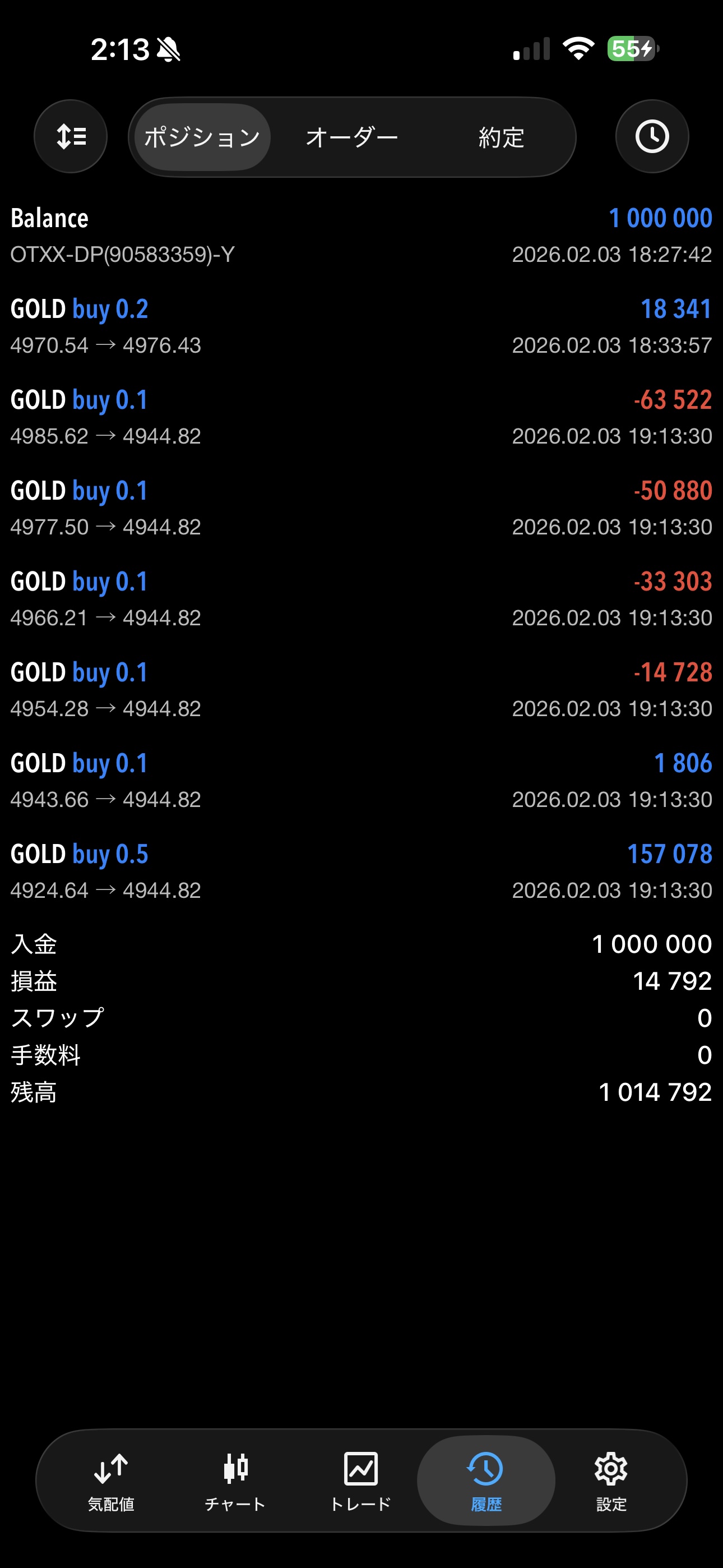Tap the 履歴 history tab
The image size is (723, 1568).
(486, 1481)
